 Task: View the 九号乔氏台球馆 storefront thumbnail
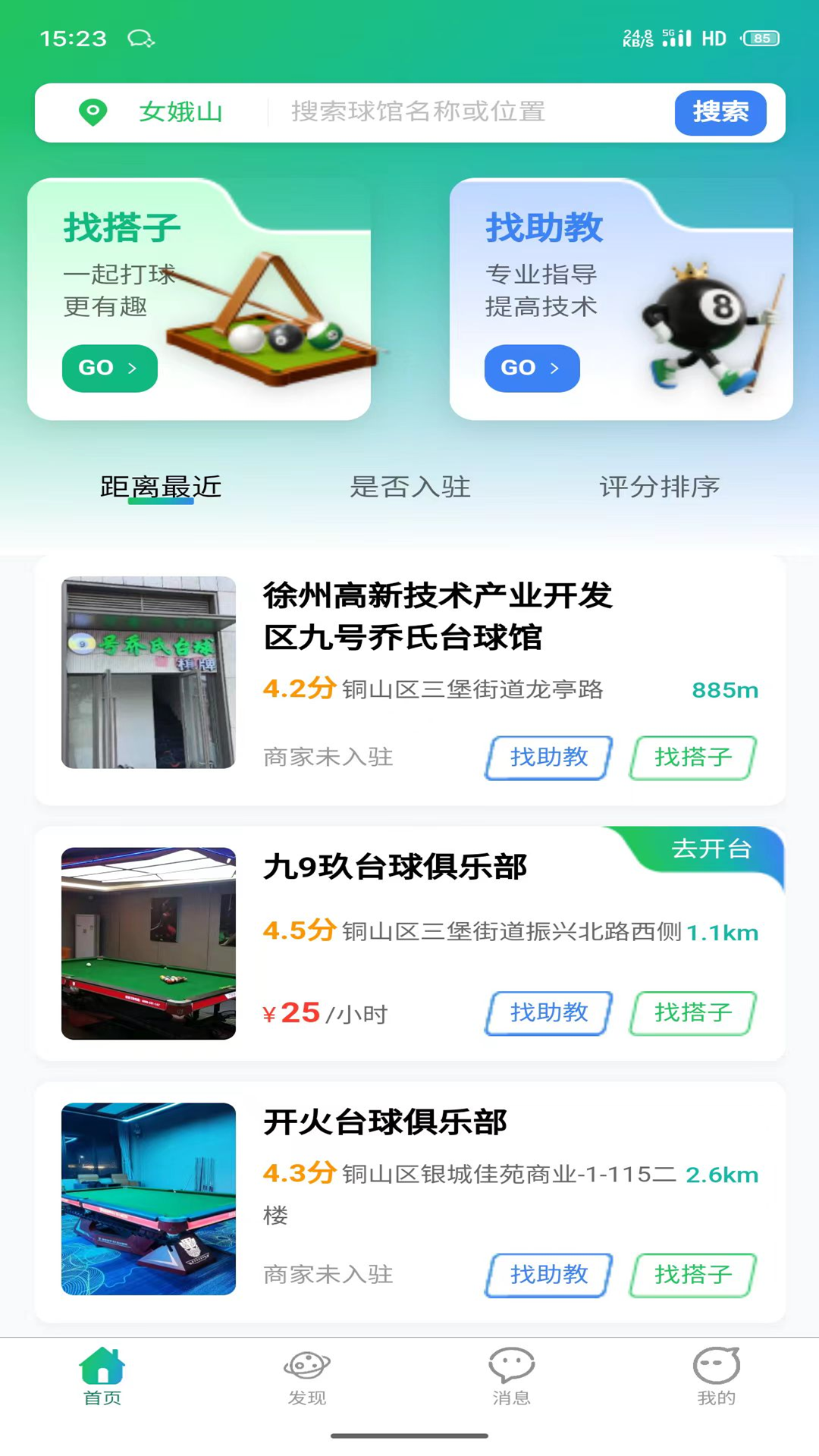click(x=147, y=671)
